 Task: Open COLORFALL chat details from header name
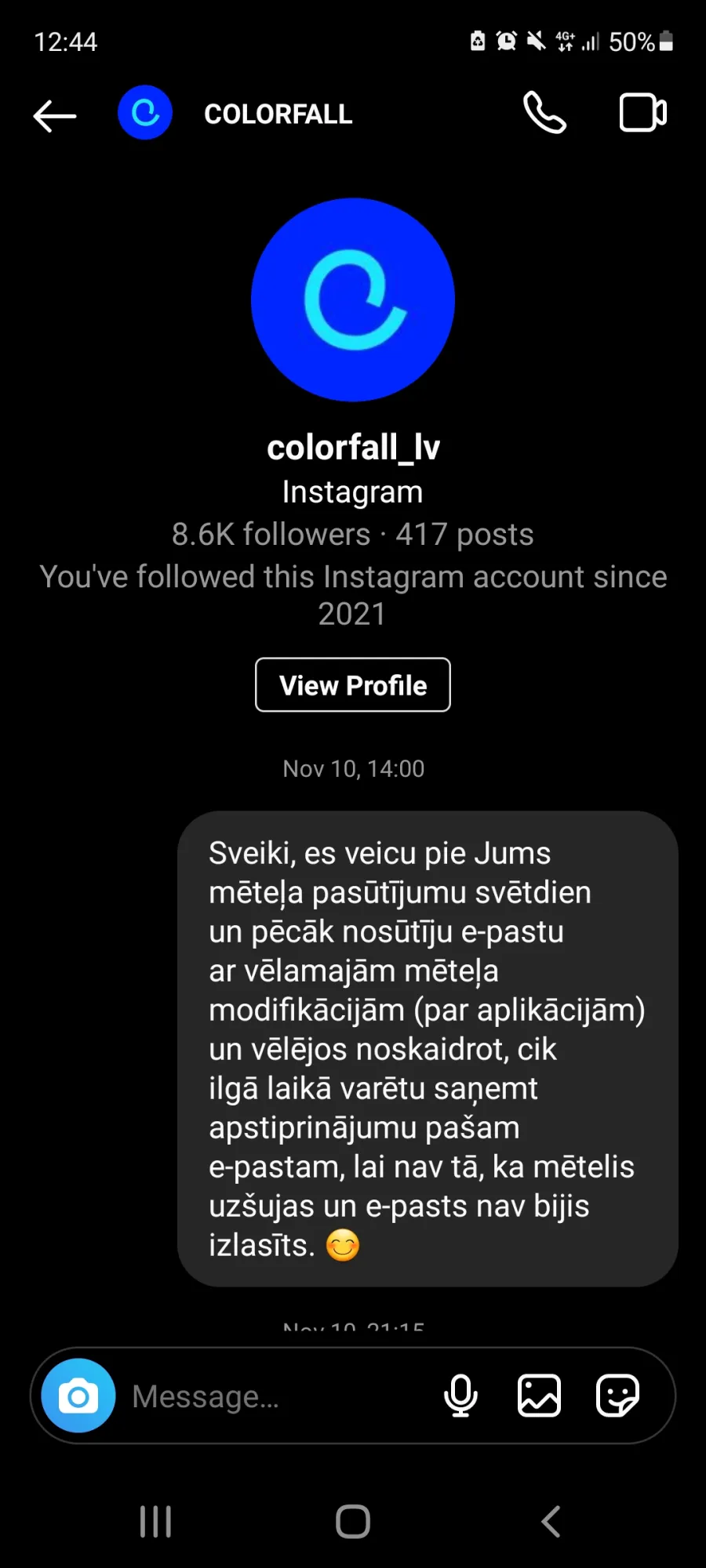pyautogui.click(x=278, y=114)
